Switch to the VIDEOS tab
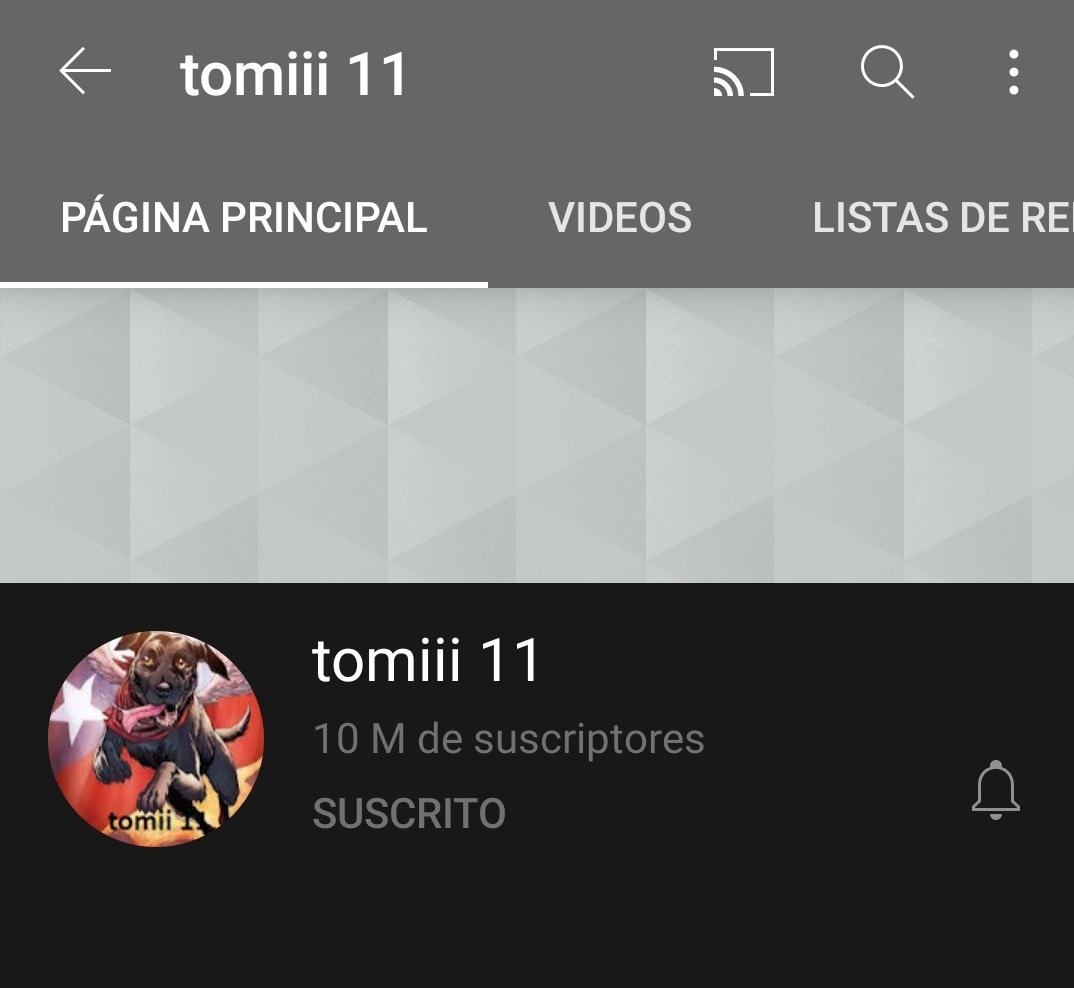The width and height of the screenshot is (1074, 988). [620, 218]
